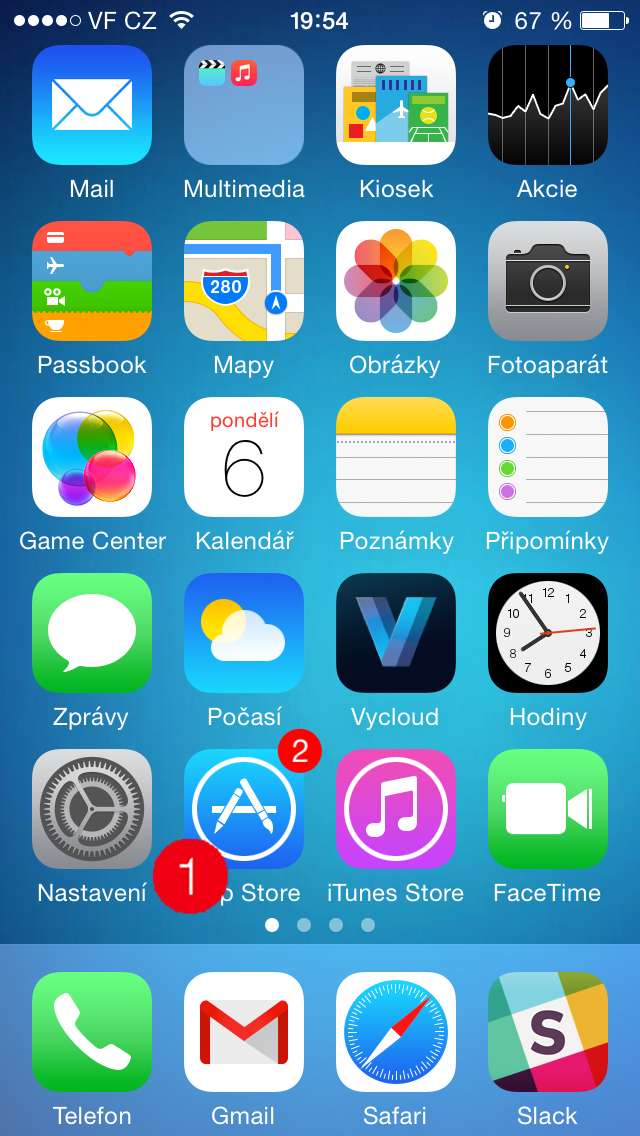The width and height of the screenshot is (640, 1136).
Task: Open Poznámky notes
Action: tap(396, 457)
